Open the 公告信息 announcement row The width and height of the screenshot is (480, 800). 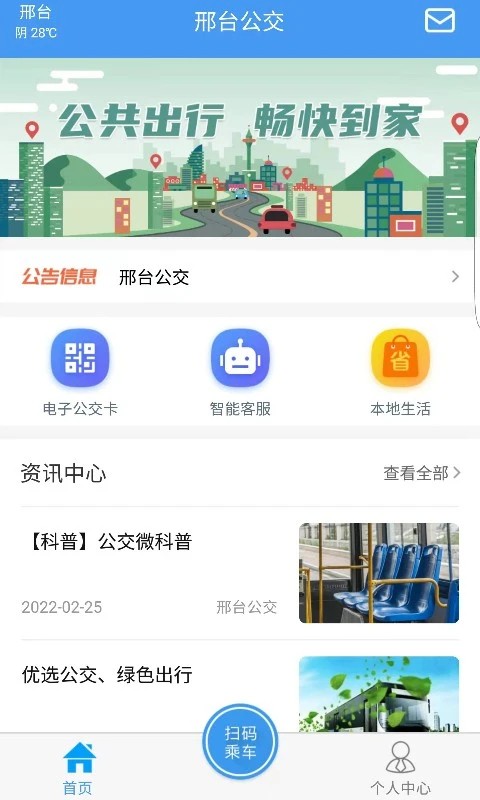(x=240, y=277)
